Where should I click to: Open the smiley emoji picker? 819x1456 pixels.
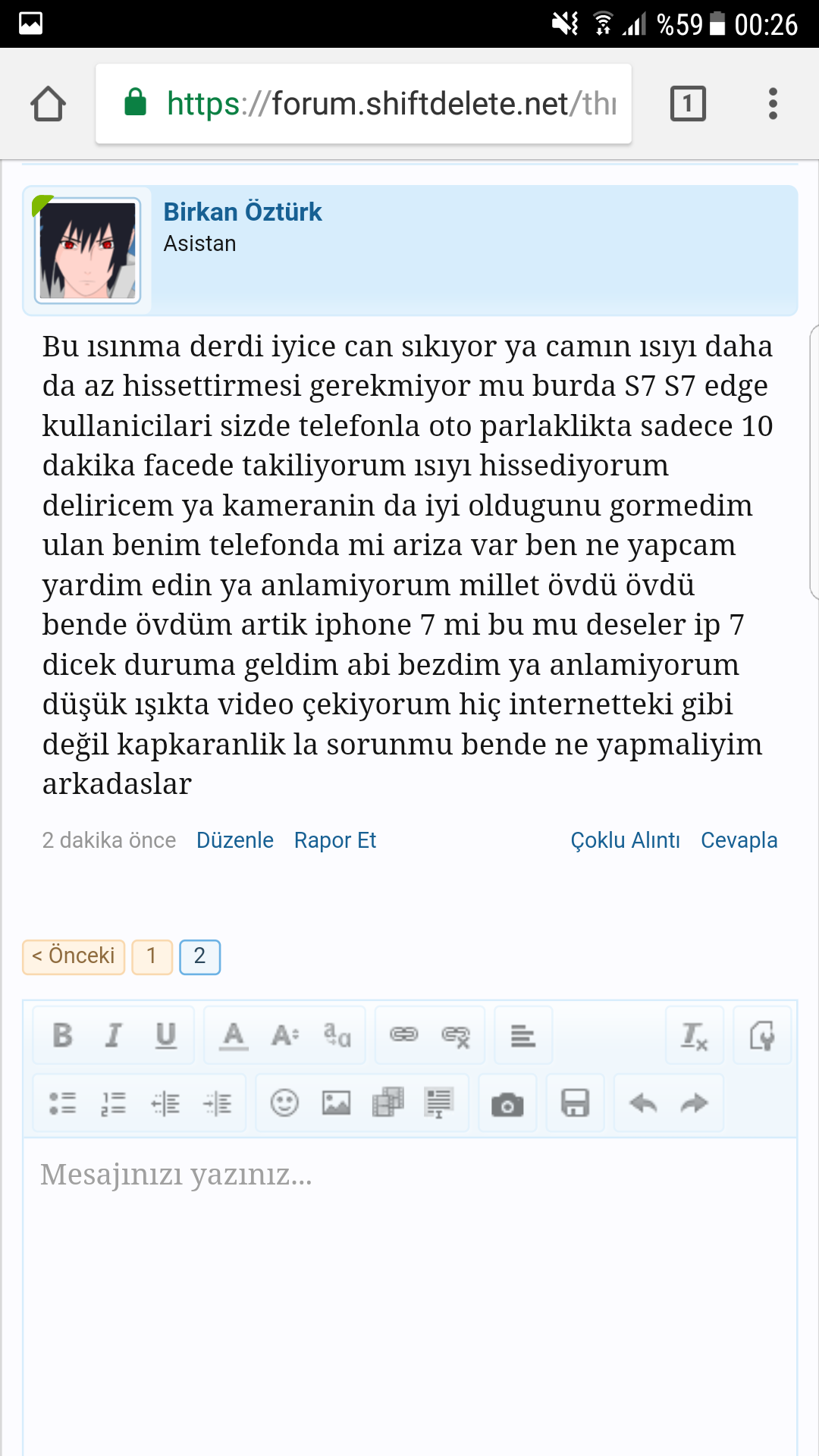[x=284, y=1103]
